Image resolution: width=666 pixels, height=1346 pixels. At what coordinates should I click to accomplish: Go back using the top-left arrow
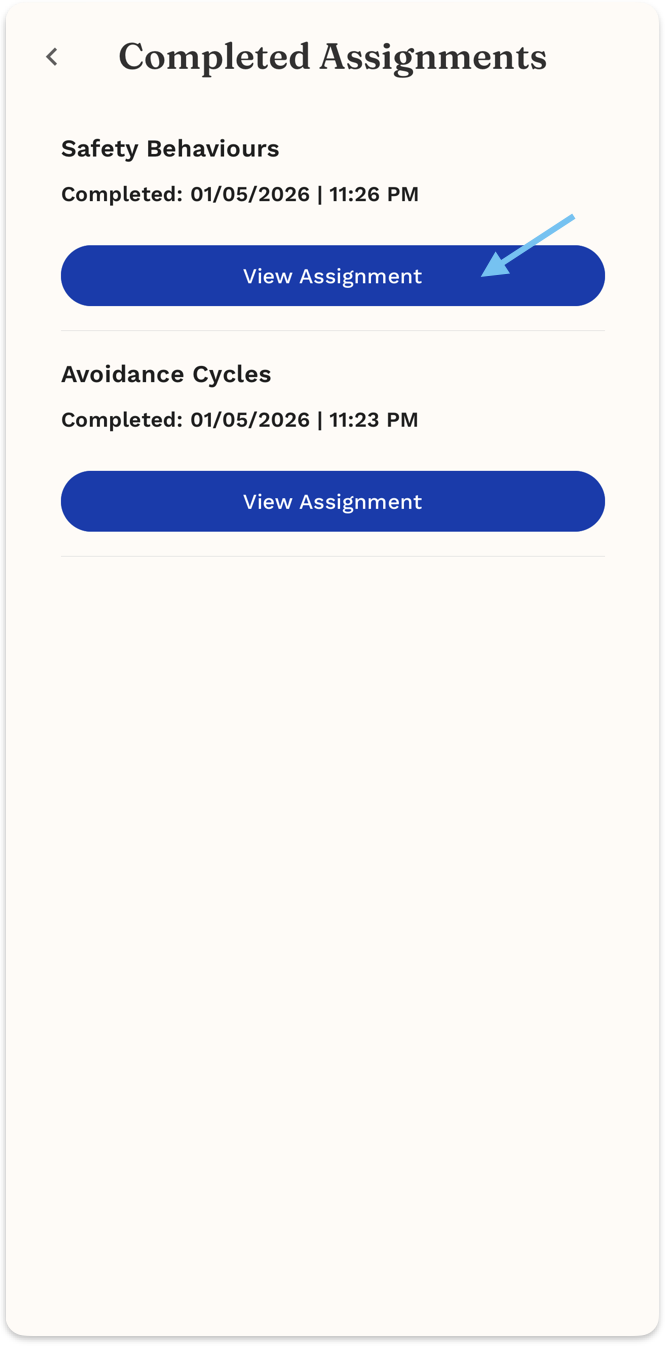coord(52,57)
